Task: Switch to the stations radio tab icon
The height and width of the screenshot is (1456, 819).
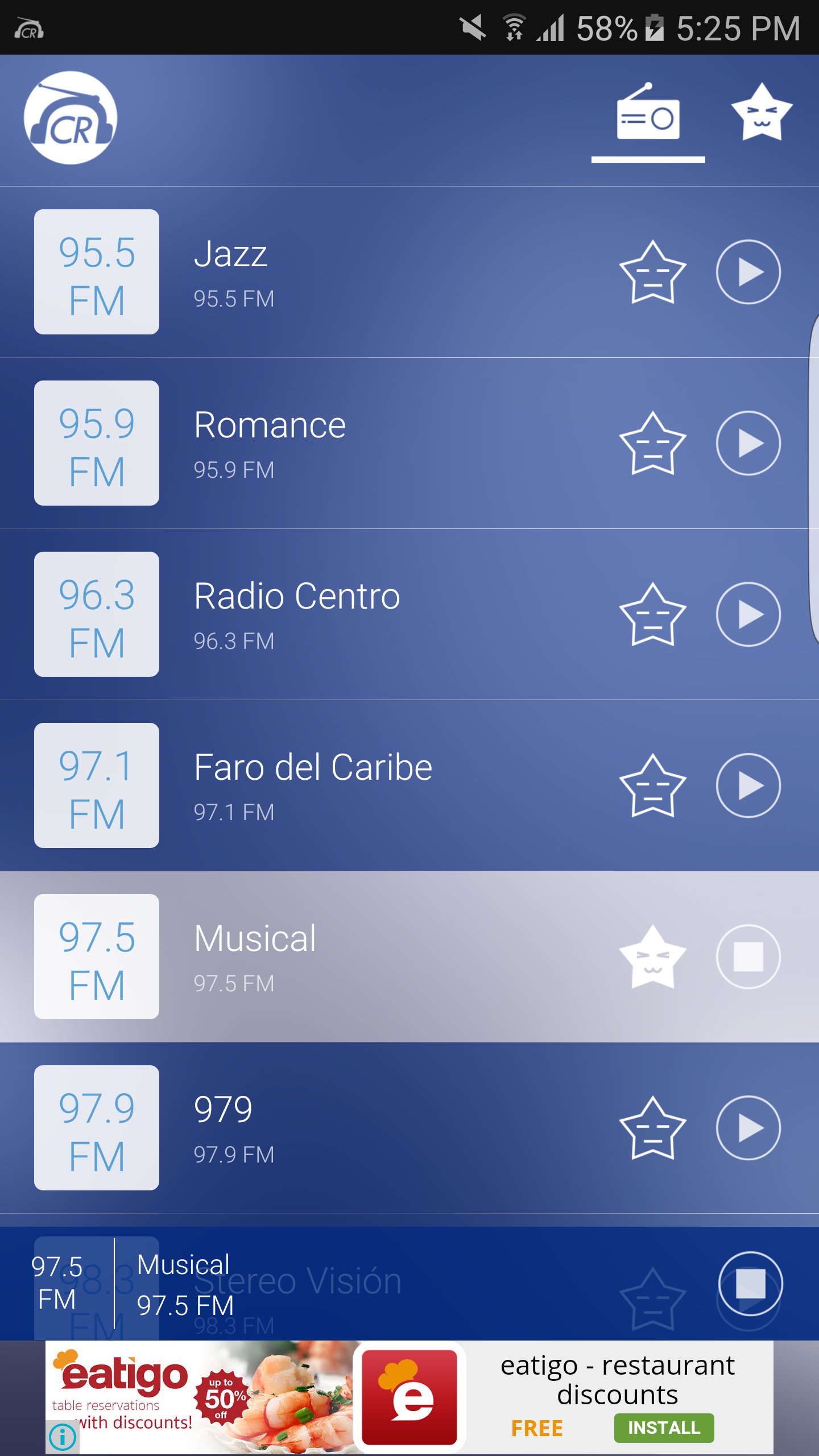Action: click(x=647, y=117)
